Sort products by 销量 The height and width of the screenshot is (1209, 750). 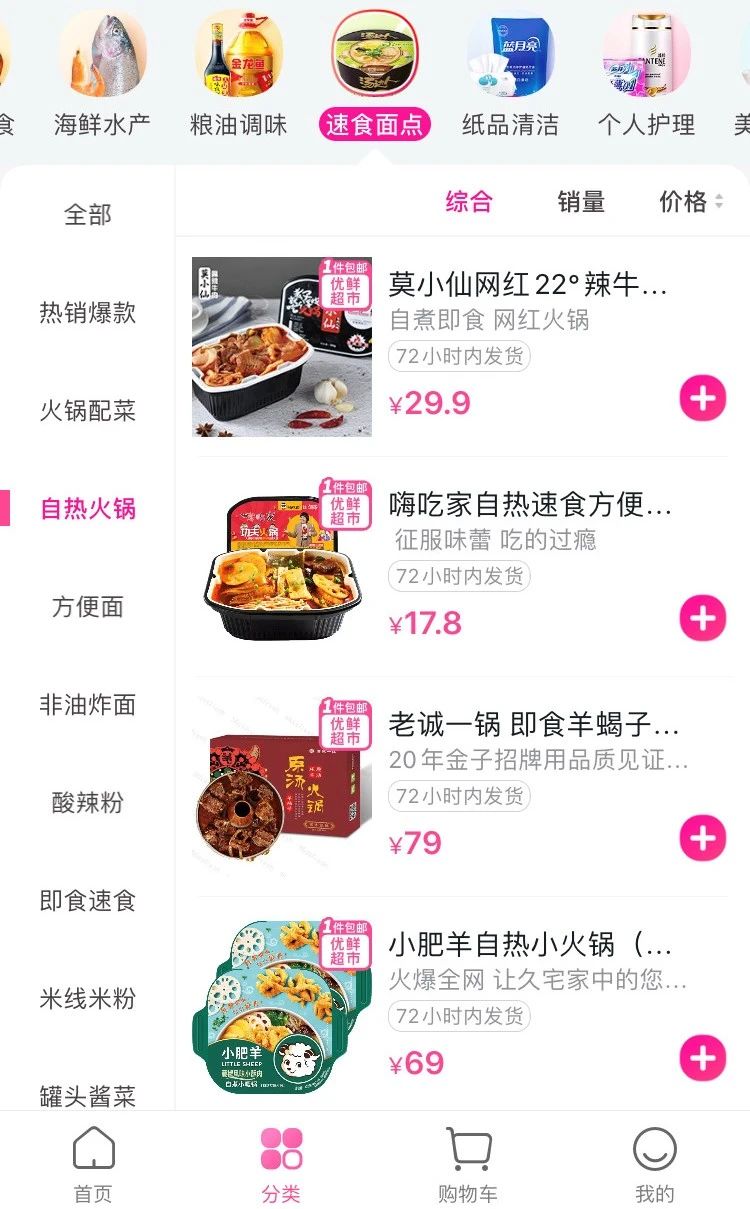point(581,202)
